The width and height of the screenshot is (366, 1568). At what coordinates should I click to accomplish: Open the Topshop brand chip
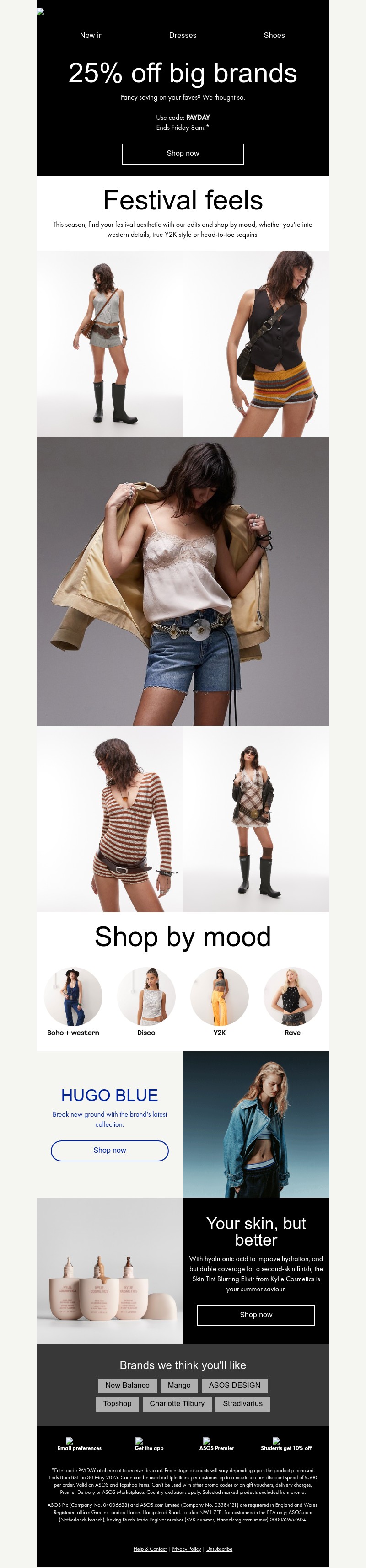point(117,1403)
